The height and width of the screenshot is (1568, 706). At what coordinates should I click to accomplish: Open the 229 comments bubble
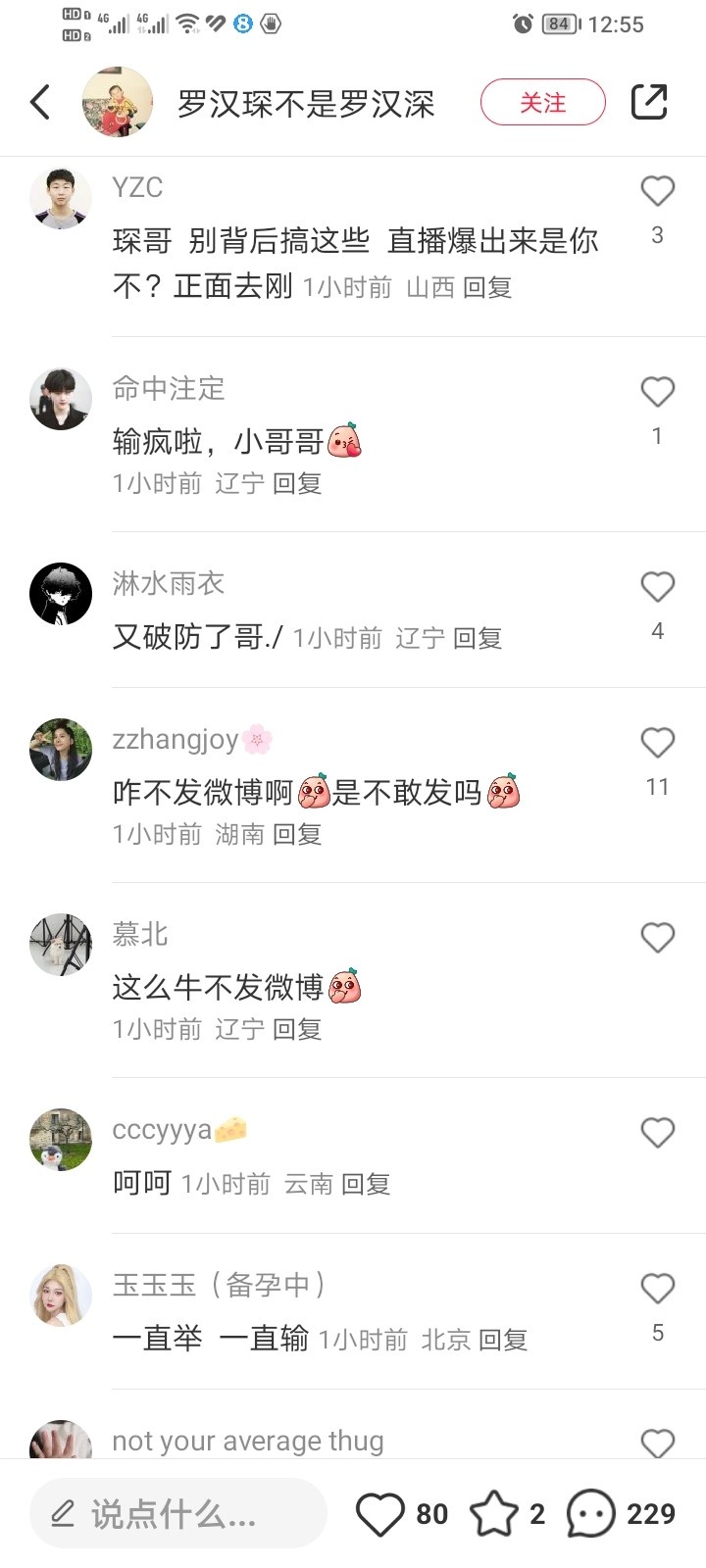click(591, 1514)
